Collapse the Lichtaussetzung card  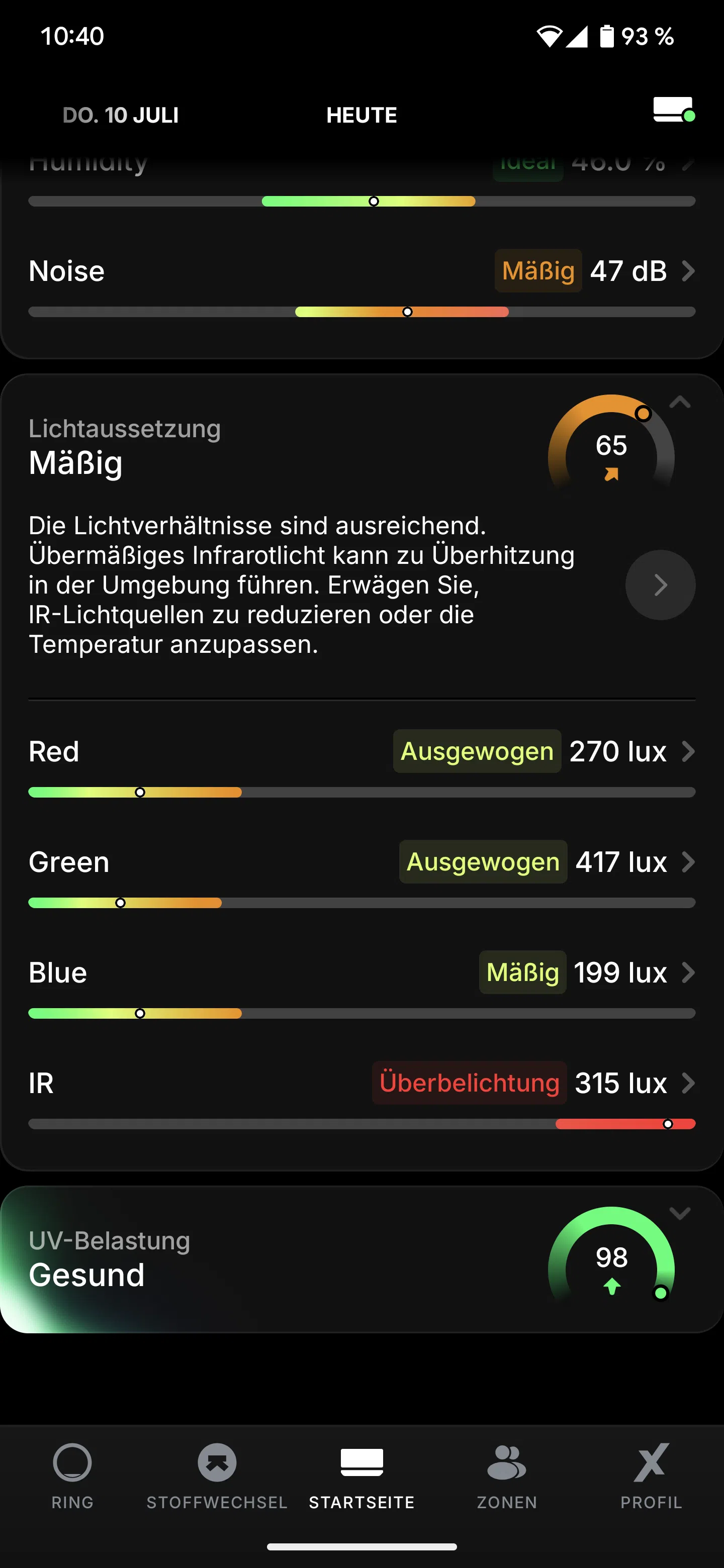point(680,403)
